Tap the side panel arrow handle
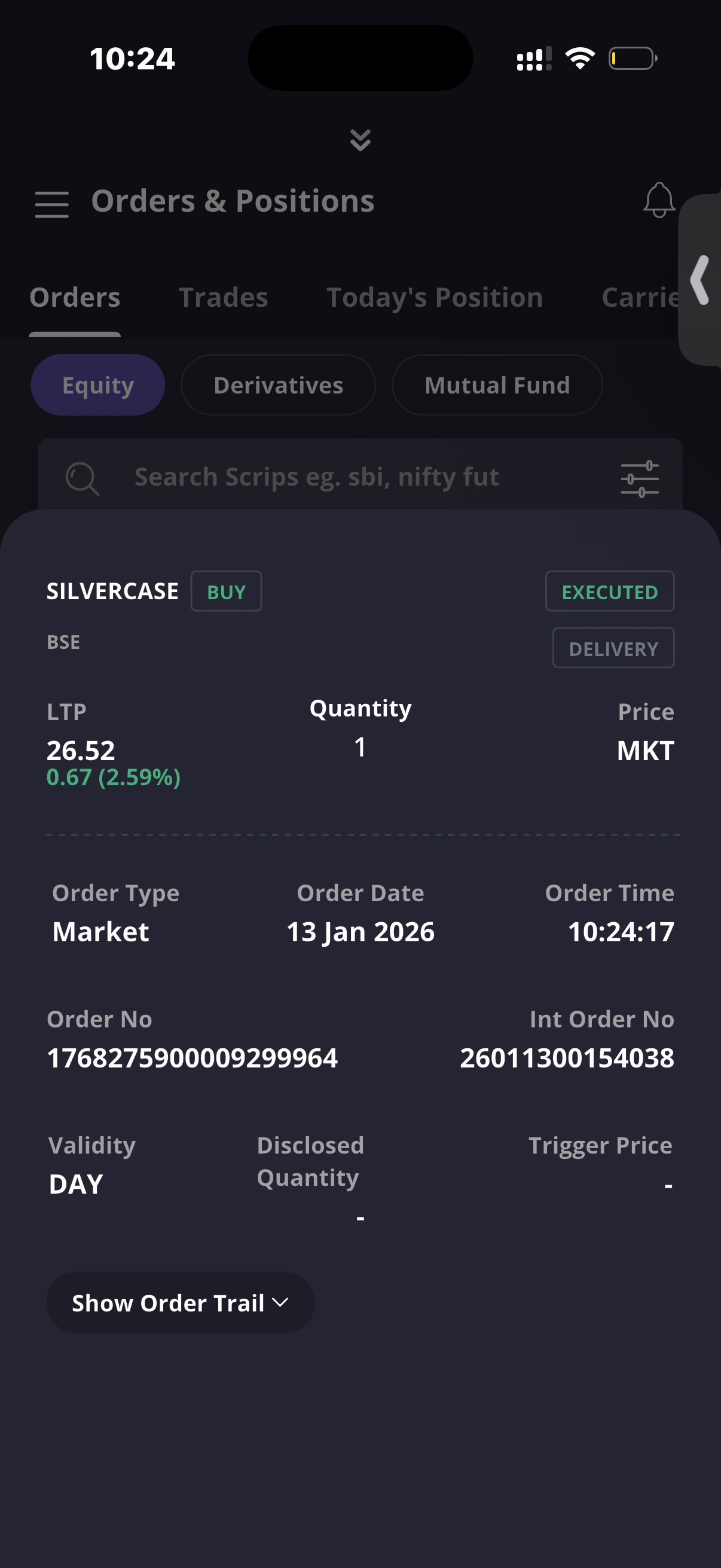721x1568 pixels. 700,280
